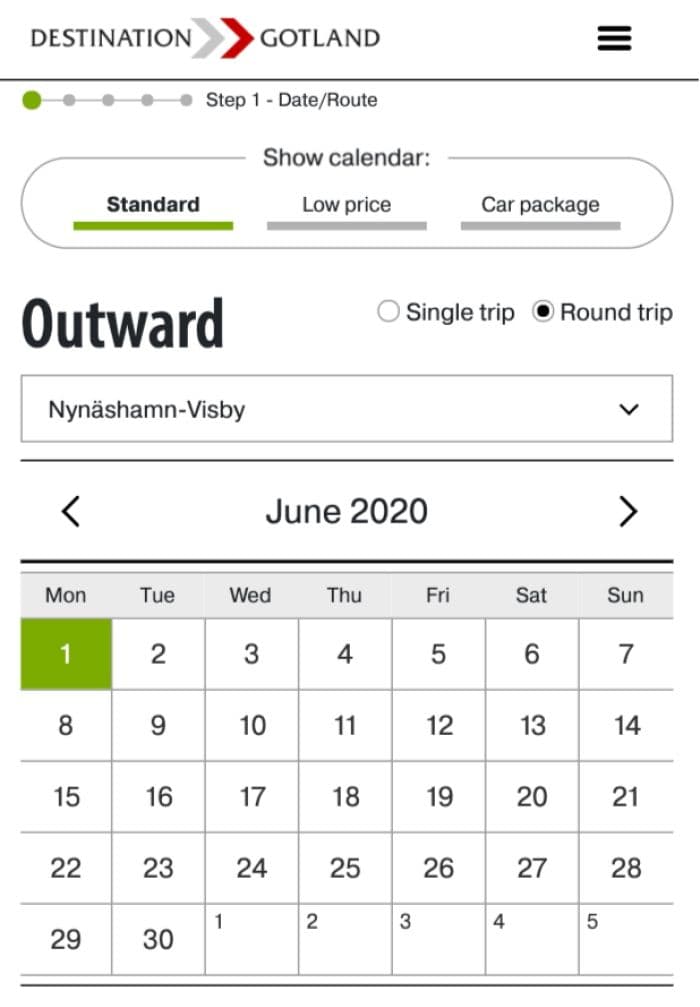Image resolution: width=700 pixels, height=1007 pixels.
Task: Pick Sunday June 21
Action: coord(626,797)
